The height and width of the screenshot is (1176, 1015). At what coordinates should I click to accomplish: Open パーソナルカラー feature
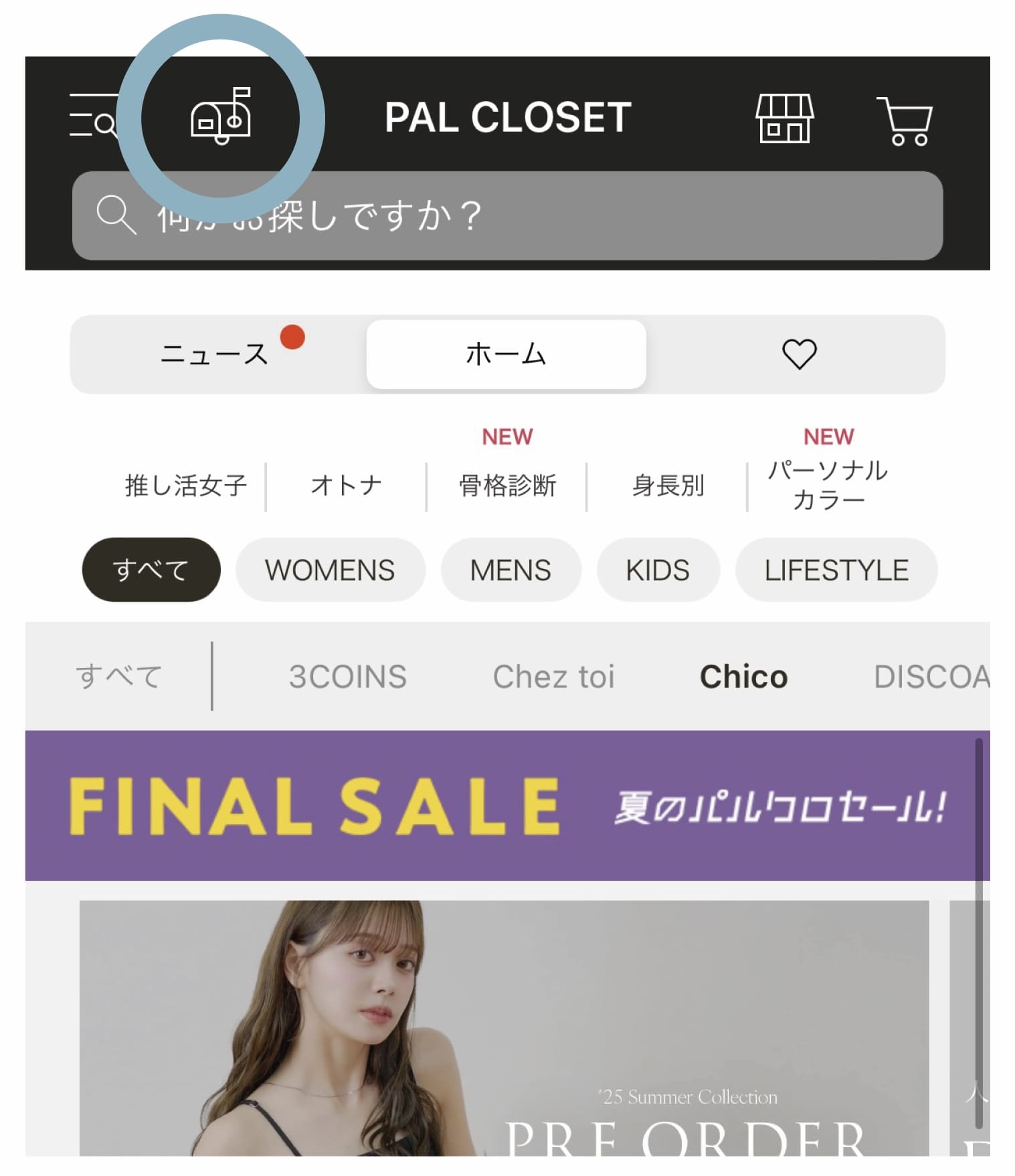(828, 485)
